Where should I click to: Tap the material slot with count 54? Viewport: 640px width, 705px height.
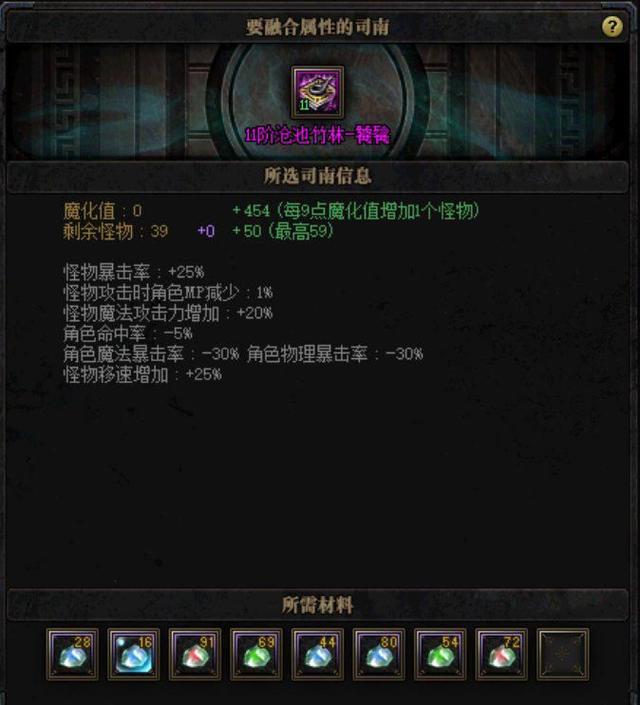point(441,654)
